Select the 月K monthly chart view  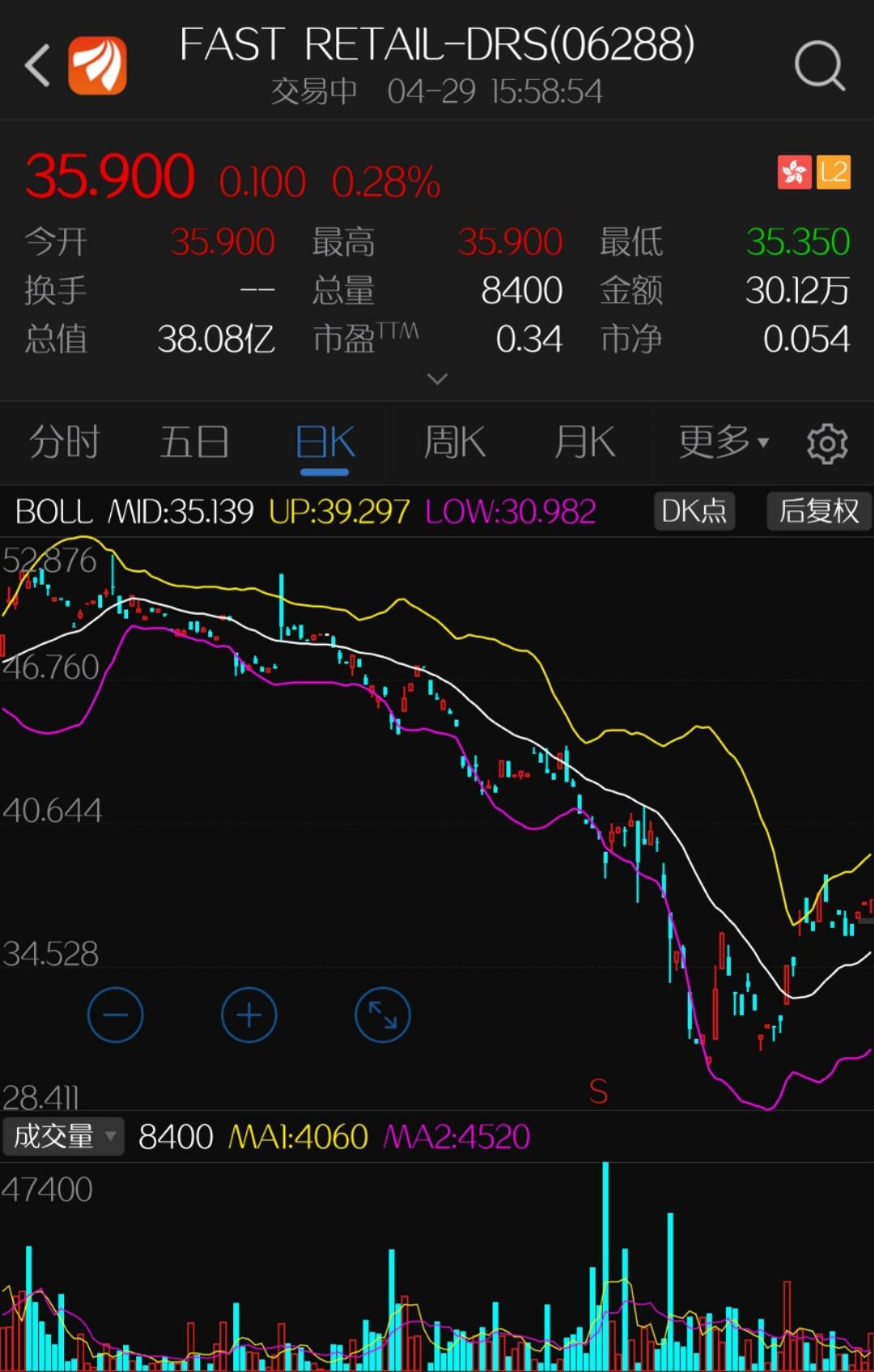(x=584, y=442)
